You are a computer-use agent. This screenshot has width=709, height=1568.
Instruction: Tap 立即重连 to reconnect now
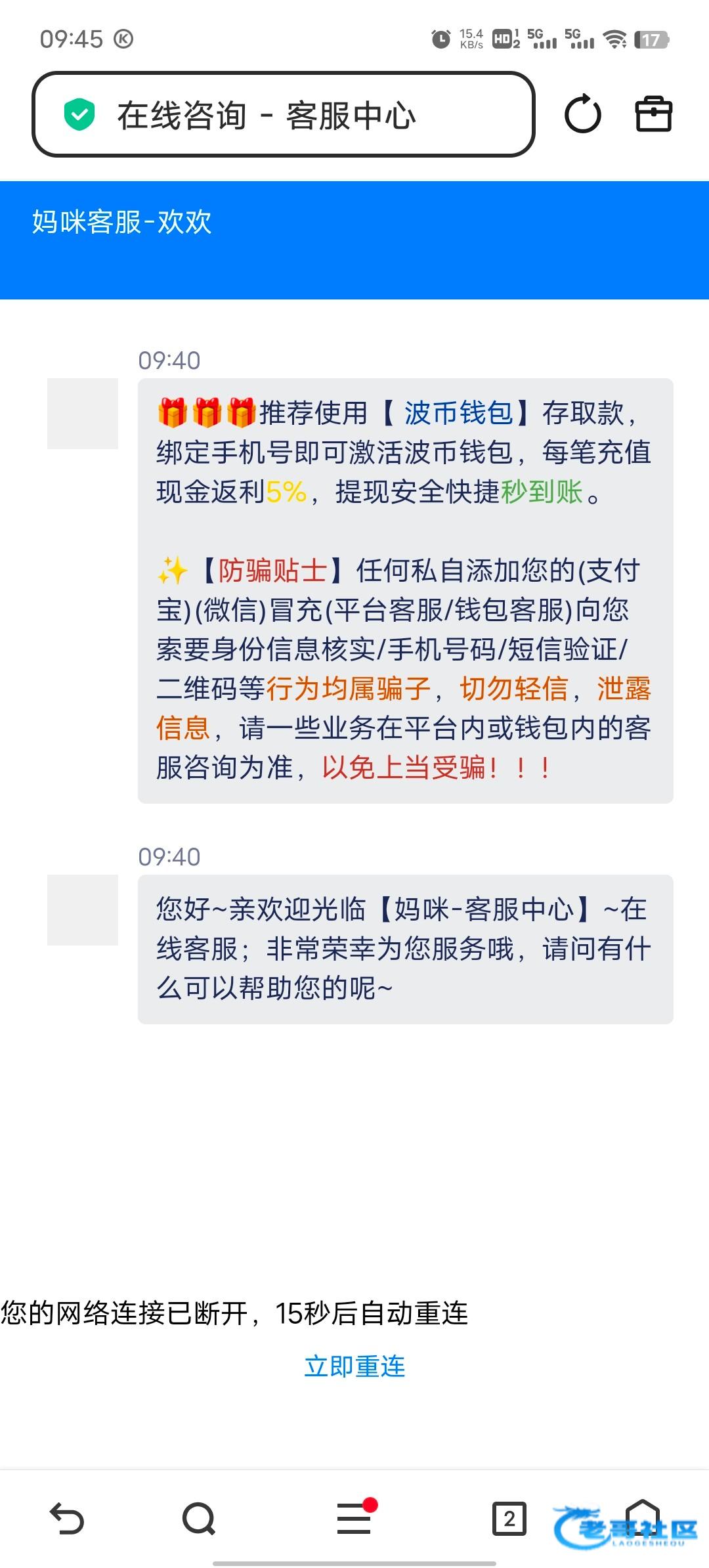[354, 1366]
